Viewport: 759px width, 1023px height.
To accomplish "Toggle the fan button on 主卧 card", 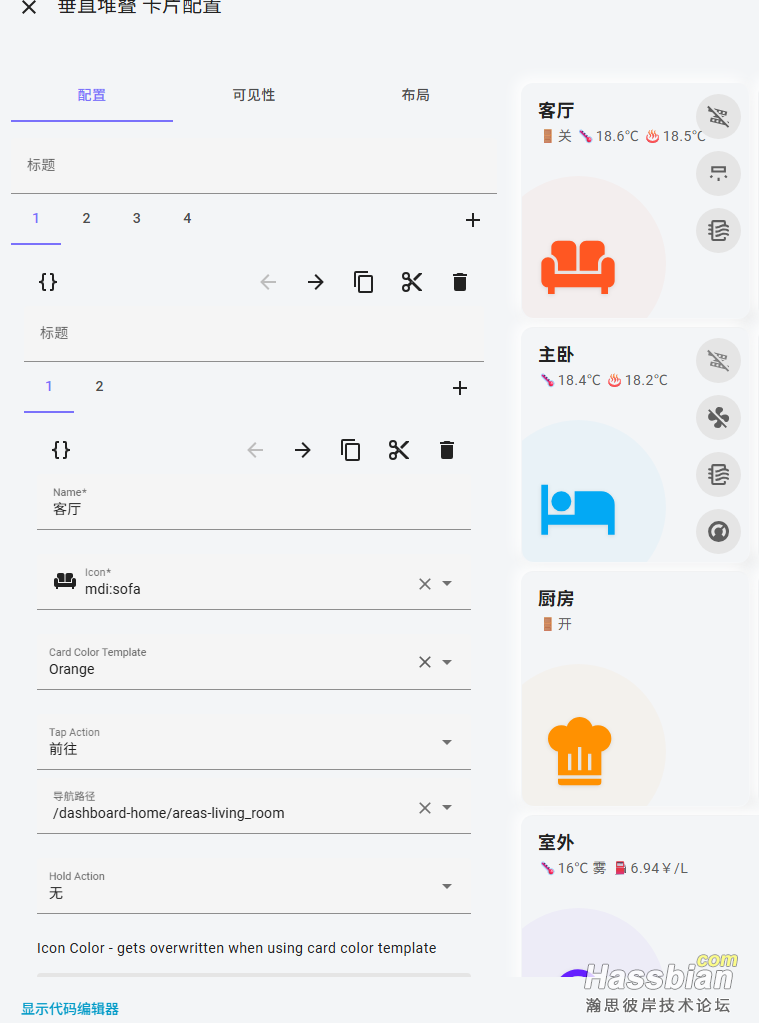I will pos(718,417).
